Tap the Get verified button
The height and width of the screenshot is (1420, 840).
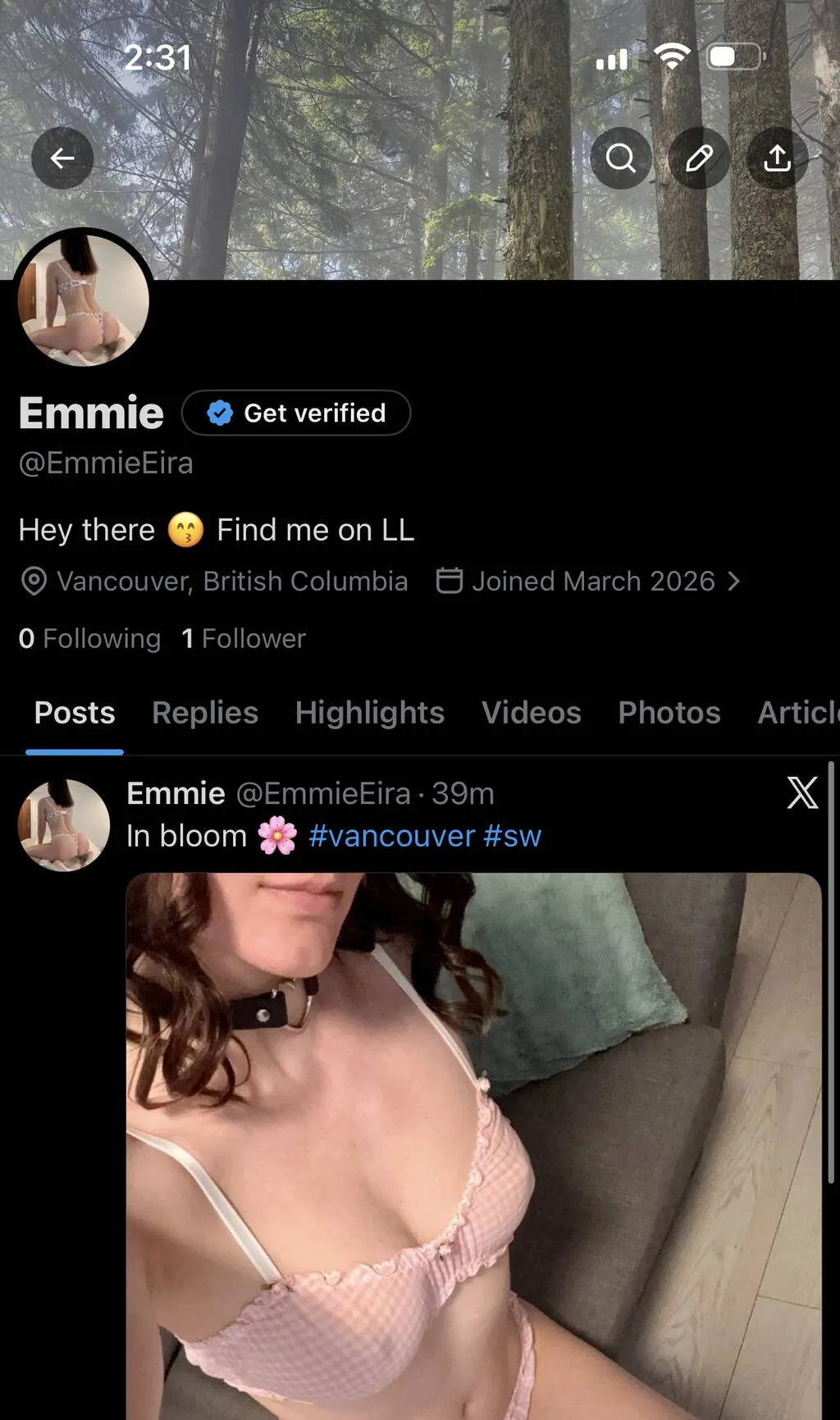pyautogui.click(x=296, y=413)
